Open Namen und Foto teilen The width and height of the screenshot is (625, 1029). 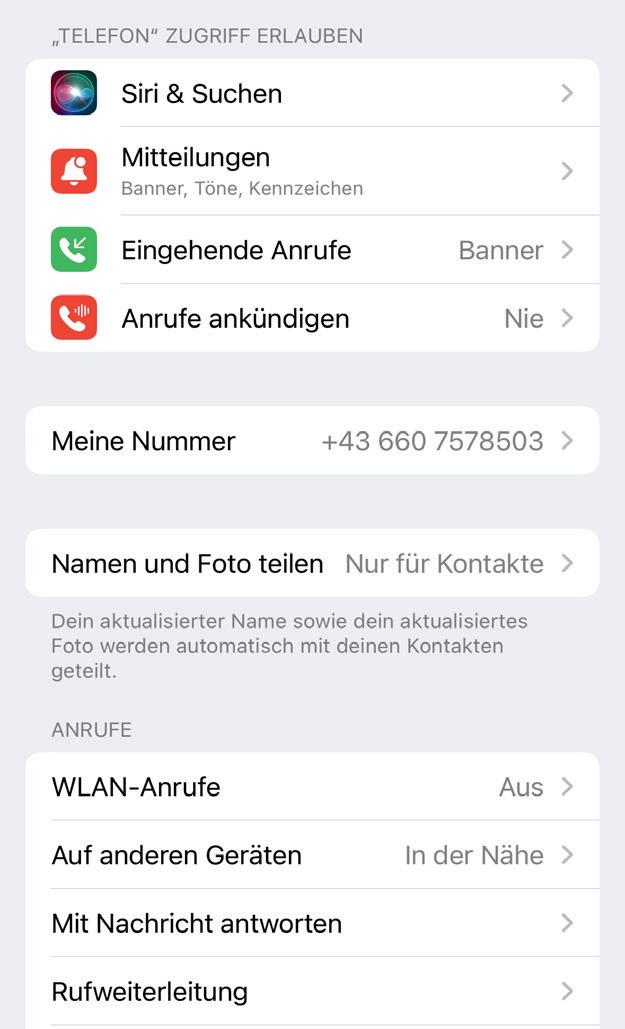(x=312, y=563)
